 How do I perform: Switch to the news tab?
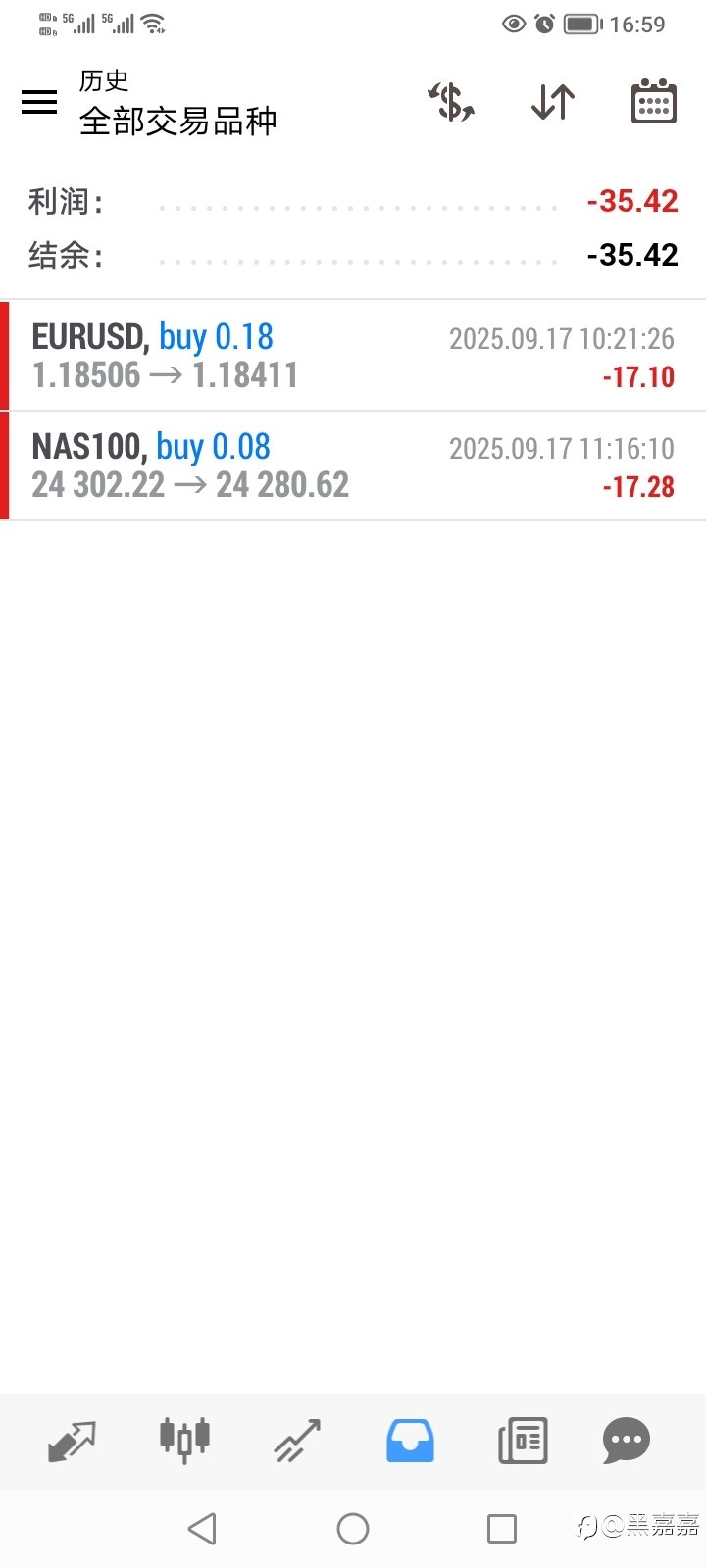523,1441
